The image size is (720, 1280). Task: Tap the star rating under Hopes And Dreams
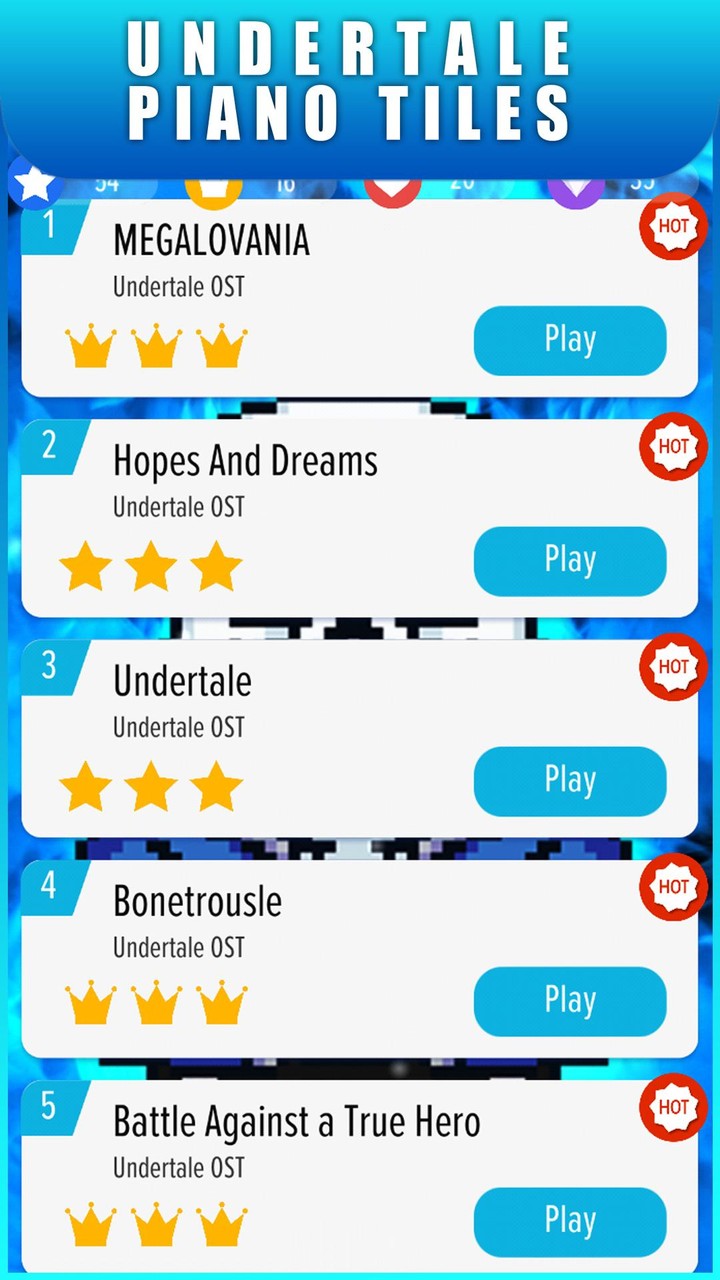150,565
